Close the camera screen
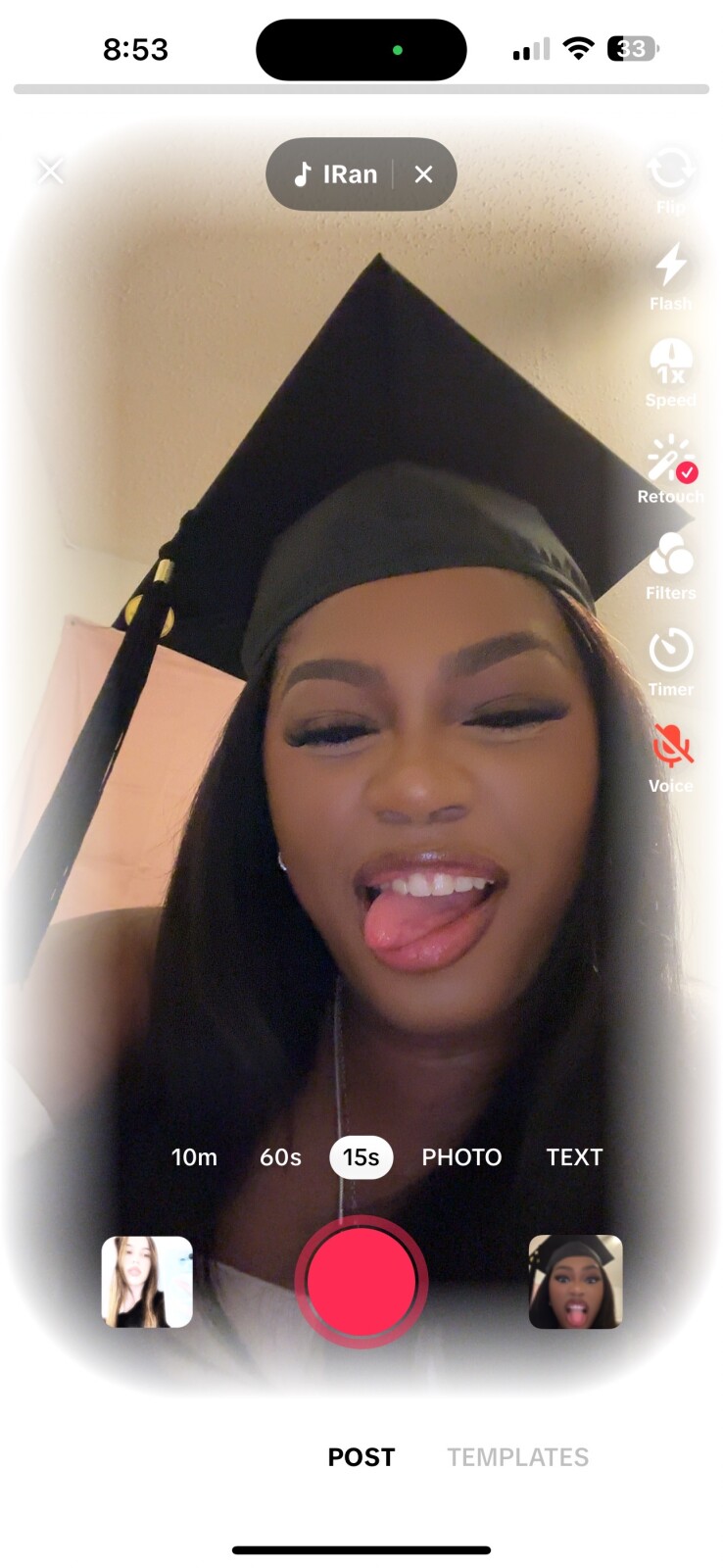 coord(51,171)
